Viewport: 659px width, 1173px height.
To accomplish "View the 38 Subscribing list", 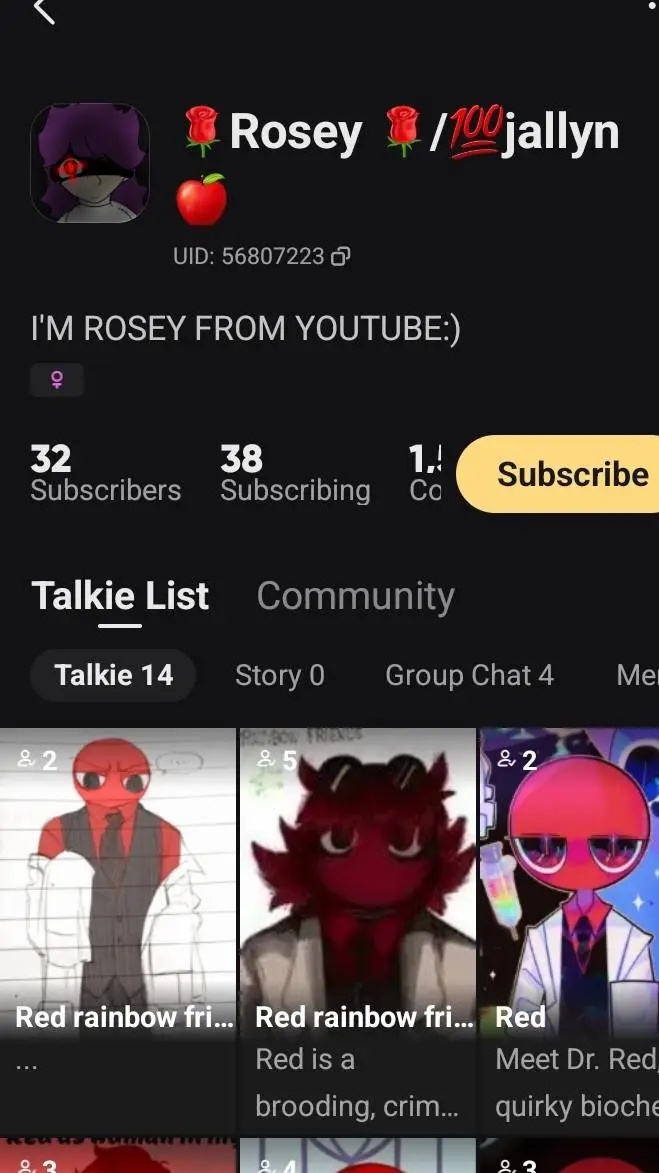I will (295, 474).
